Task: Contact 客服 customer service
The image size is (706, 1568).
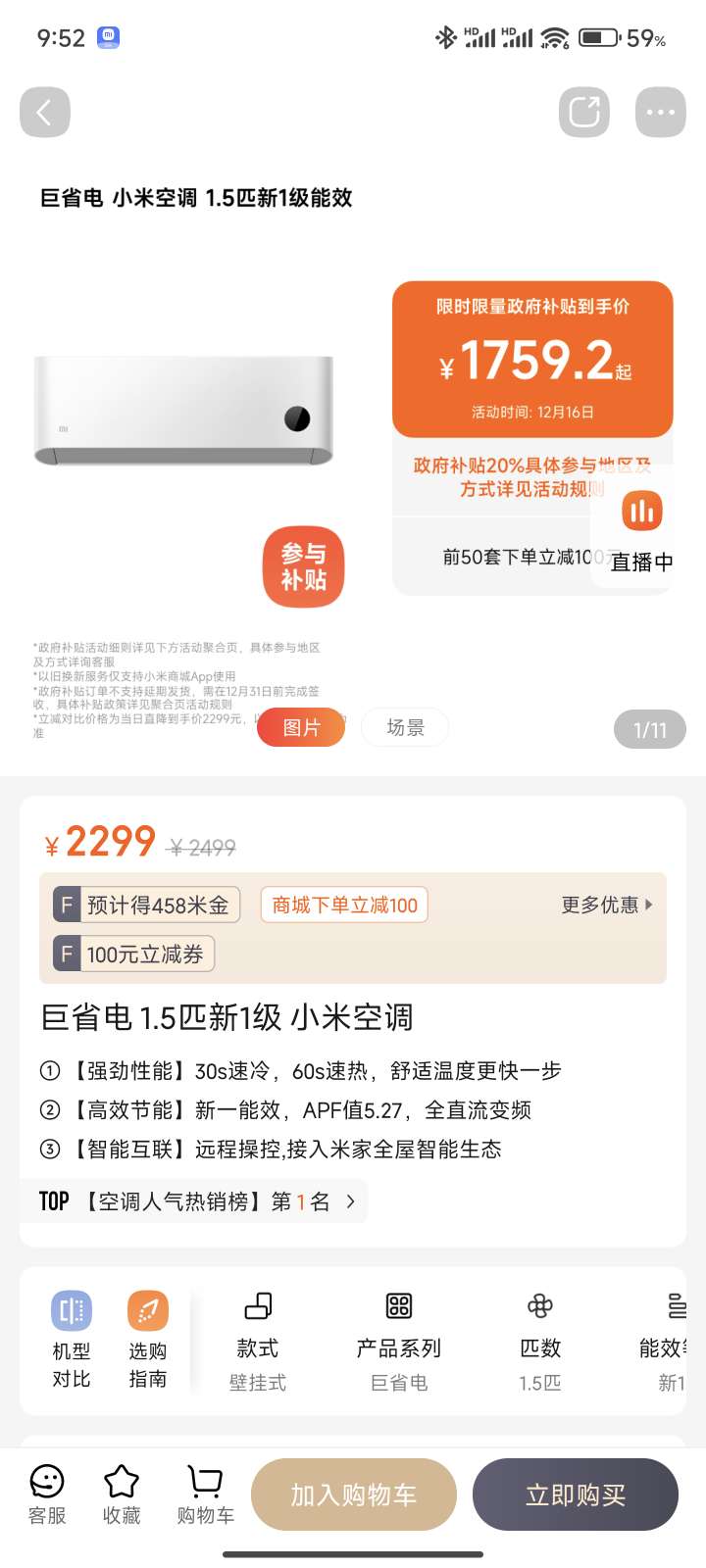Action: pos(47,1494)
